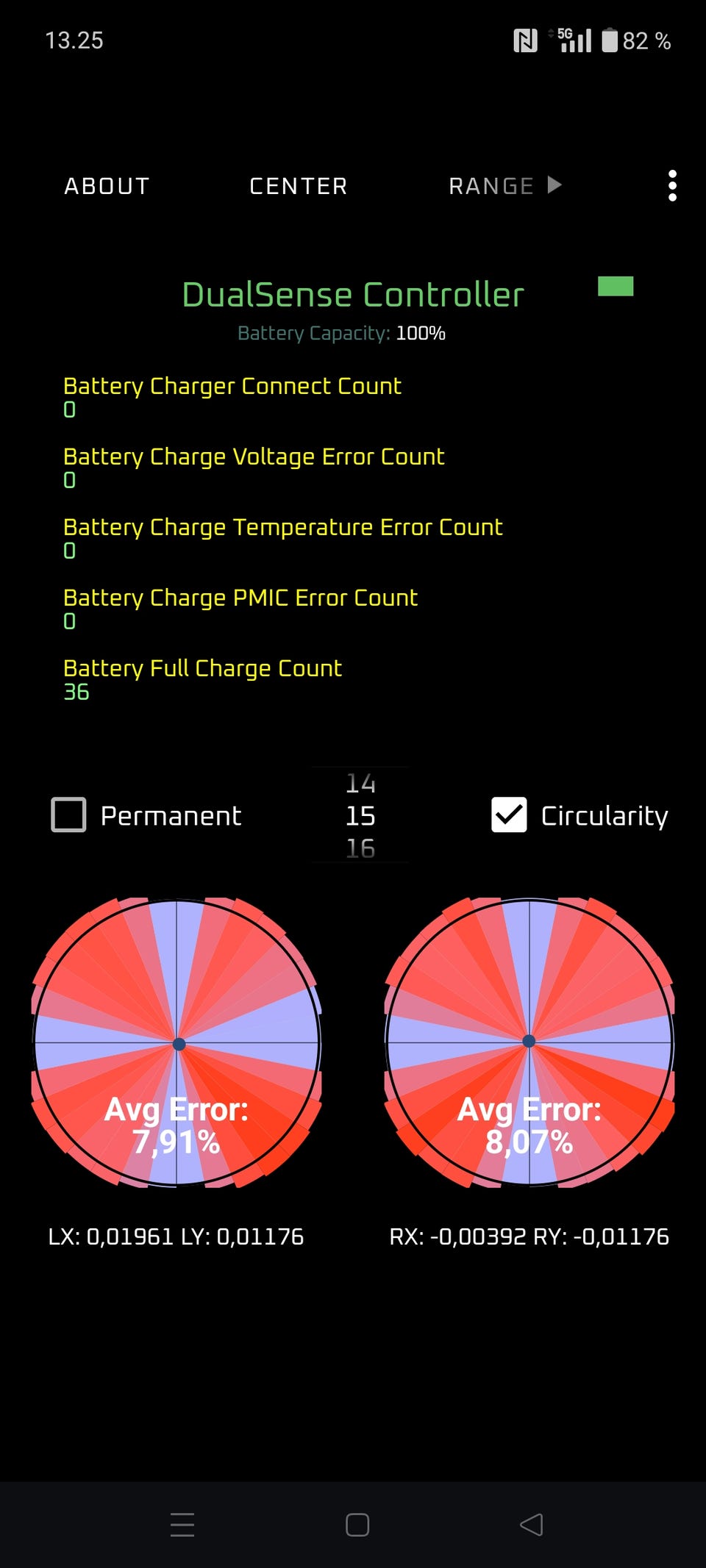Tap the CENTER calibration action

(298, 186)
